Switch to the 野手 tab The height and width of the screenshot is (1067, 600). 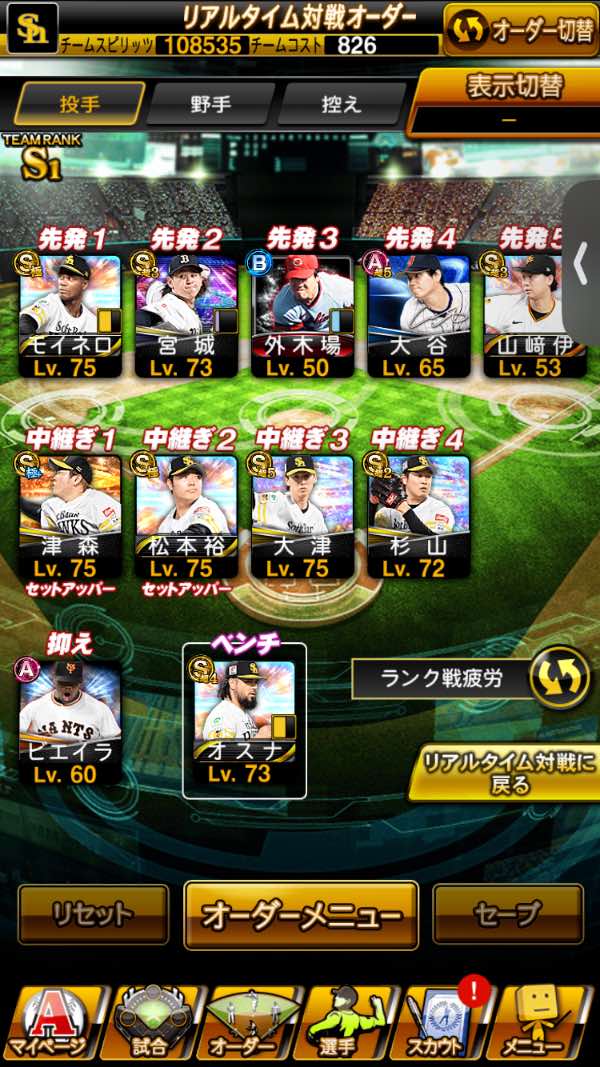click(x=213, y=103)
